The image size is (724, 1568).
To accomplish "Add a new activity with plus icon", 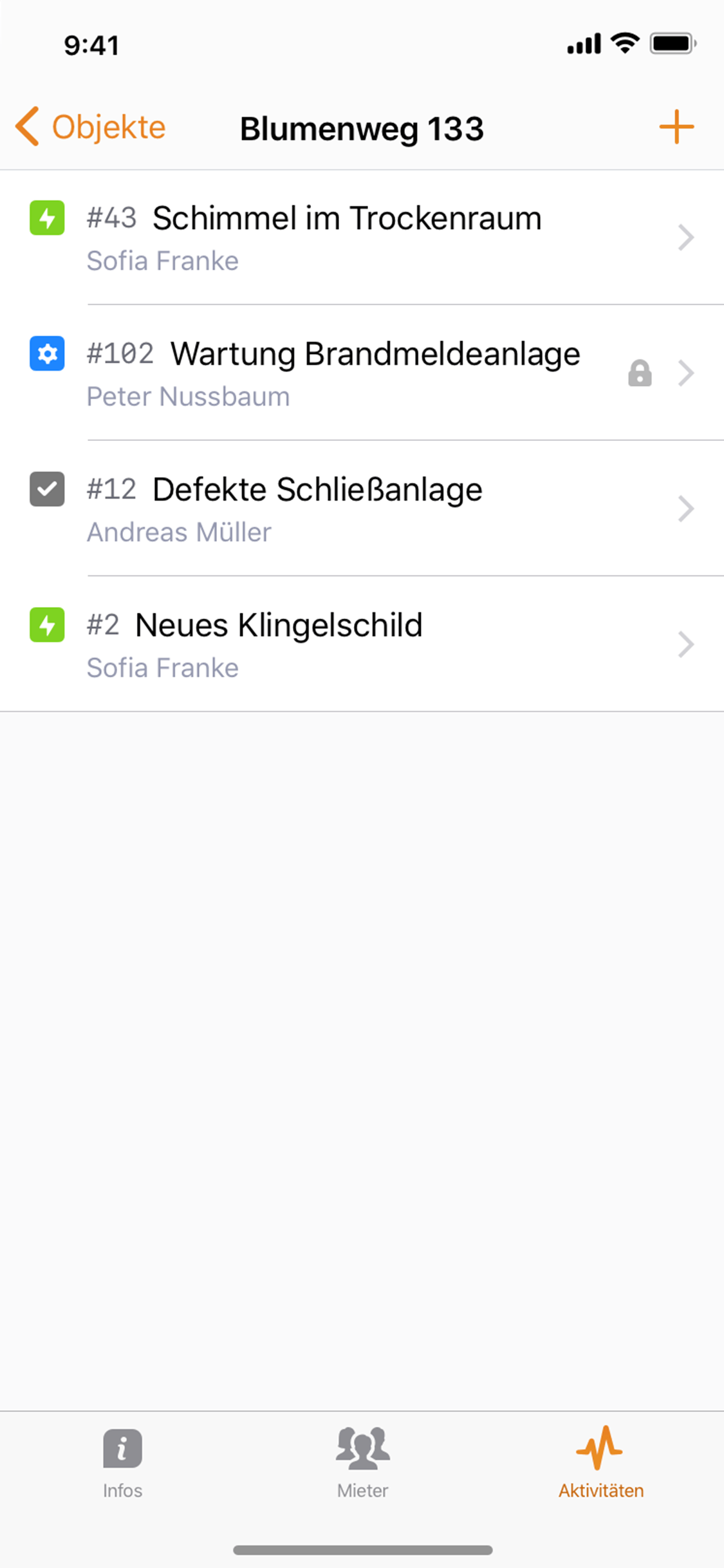I will tap(676, 127).
